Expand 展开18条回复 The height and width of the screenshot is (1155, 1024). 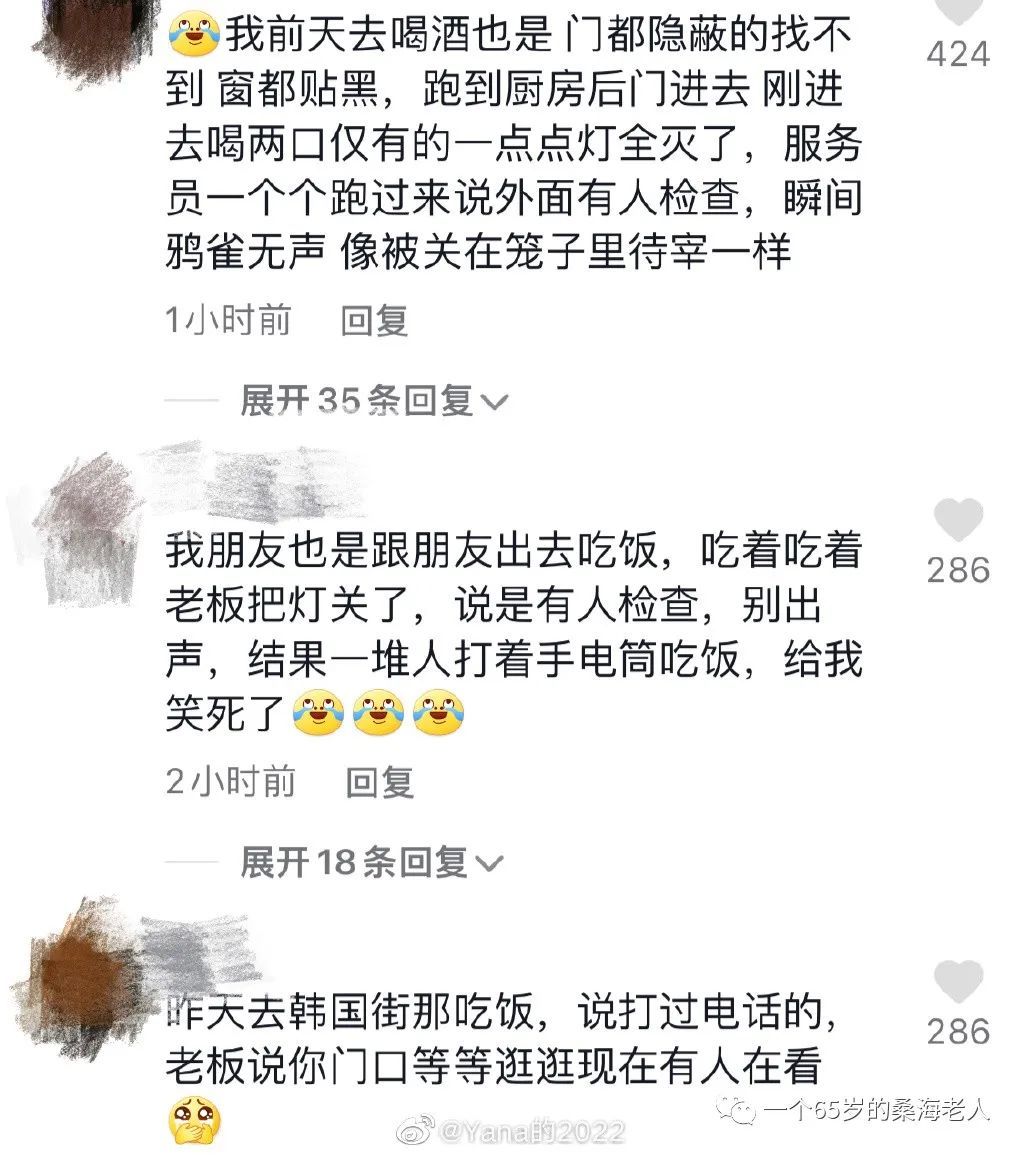coord(371,862)
